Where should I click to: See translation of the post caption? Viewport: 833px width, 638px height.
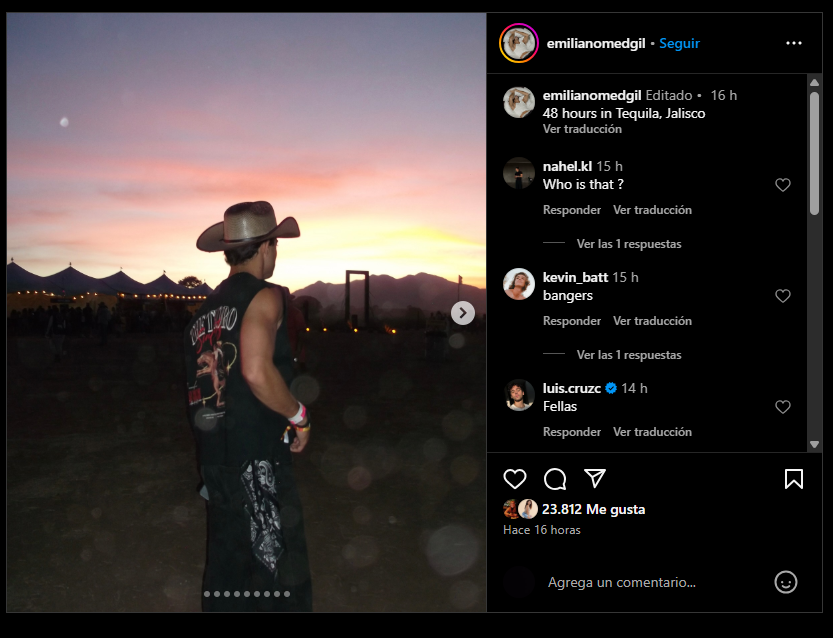(582, 129)
